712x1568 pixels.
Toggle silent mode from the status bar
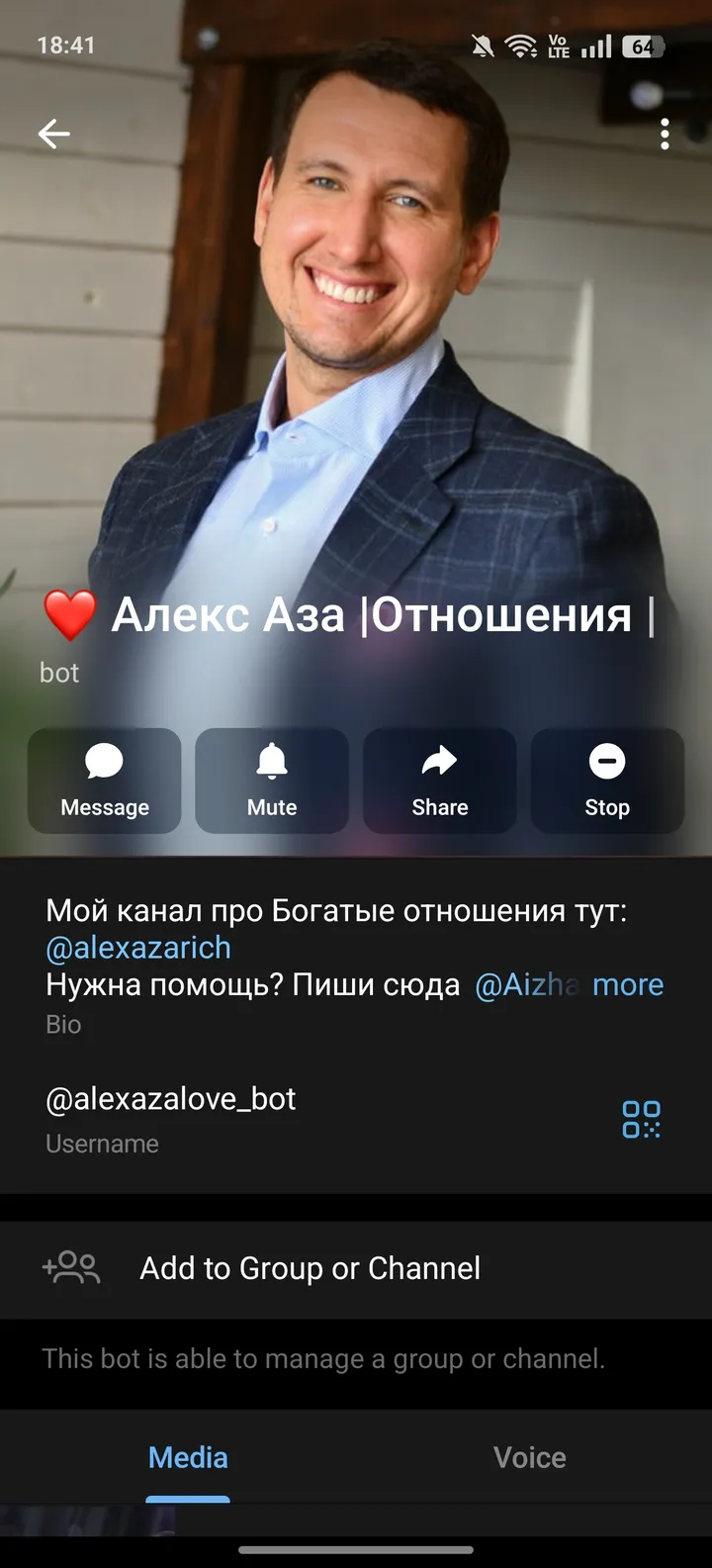click(x=483, y=45)
